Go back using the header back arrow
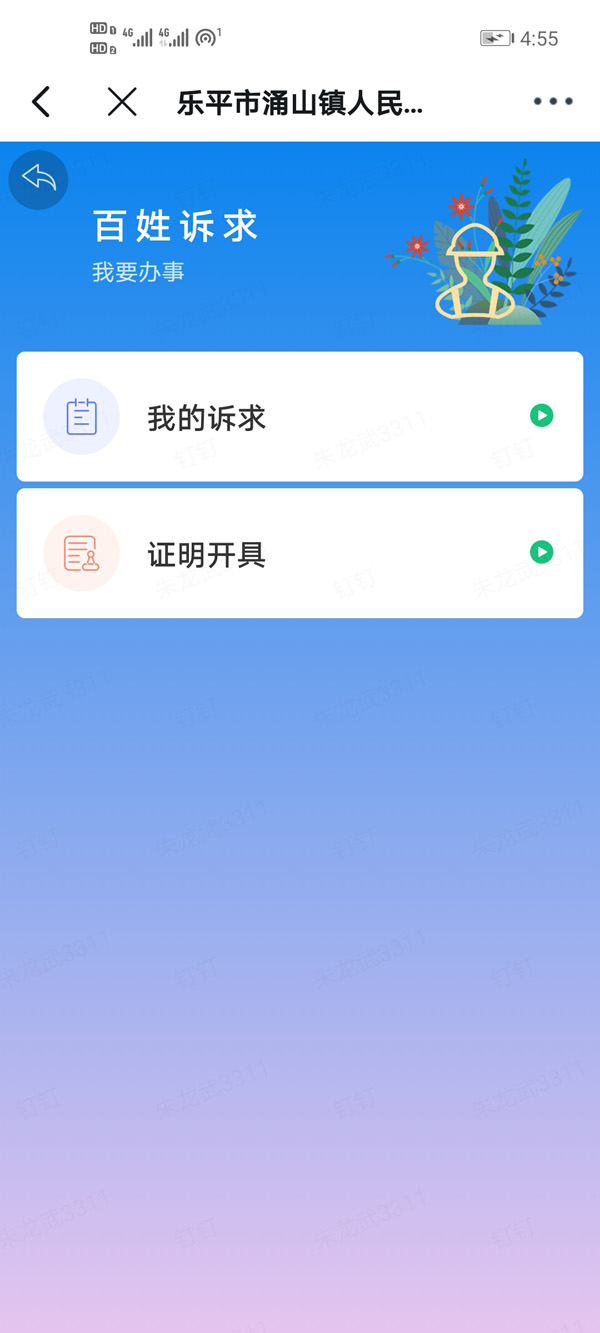Image resolution: width=600 pixels, height=1333 pixels. (41, 102)
